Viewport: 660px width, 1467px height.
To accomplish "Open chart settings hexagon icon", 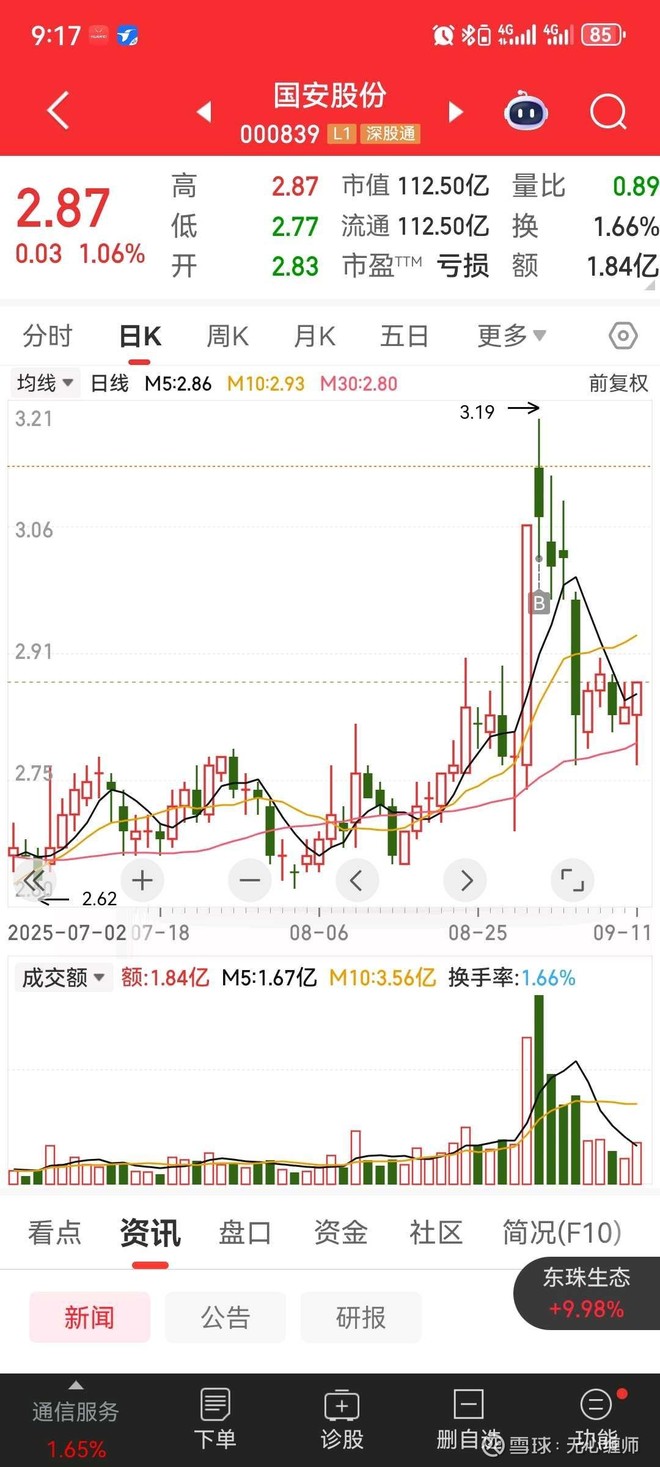I will click(x=622, y=336).
